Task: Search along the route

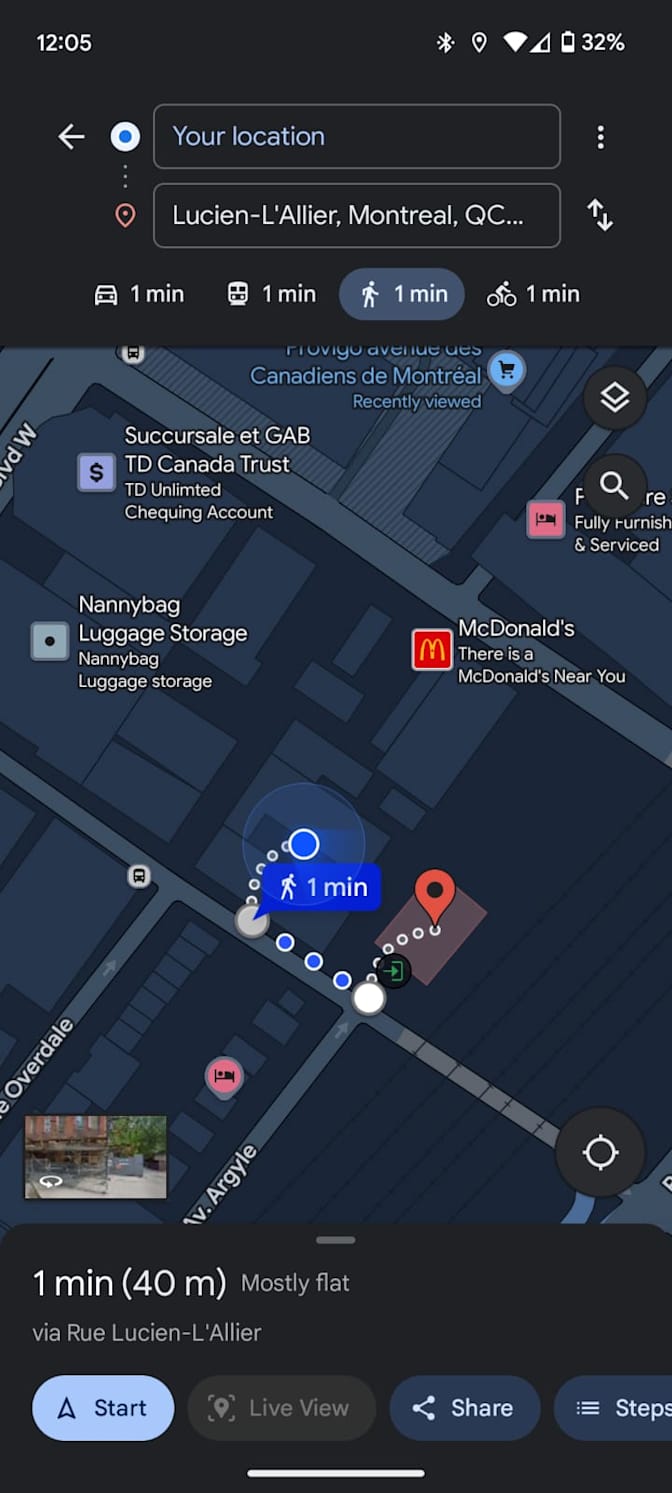Action: pyautogui.click(x=614, y=487)
